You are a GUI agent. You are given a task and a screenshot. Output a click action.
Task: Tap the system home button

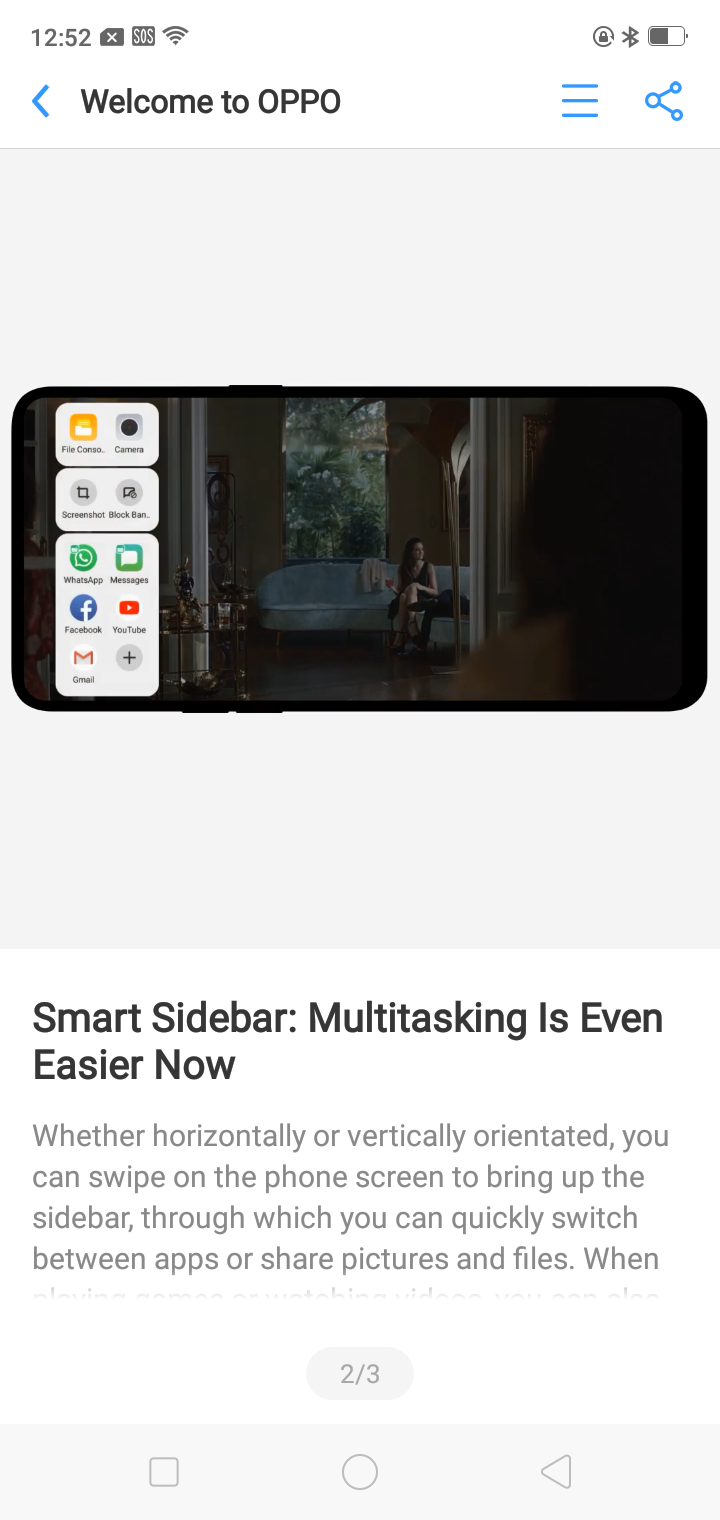(x=360, y=1472)
